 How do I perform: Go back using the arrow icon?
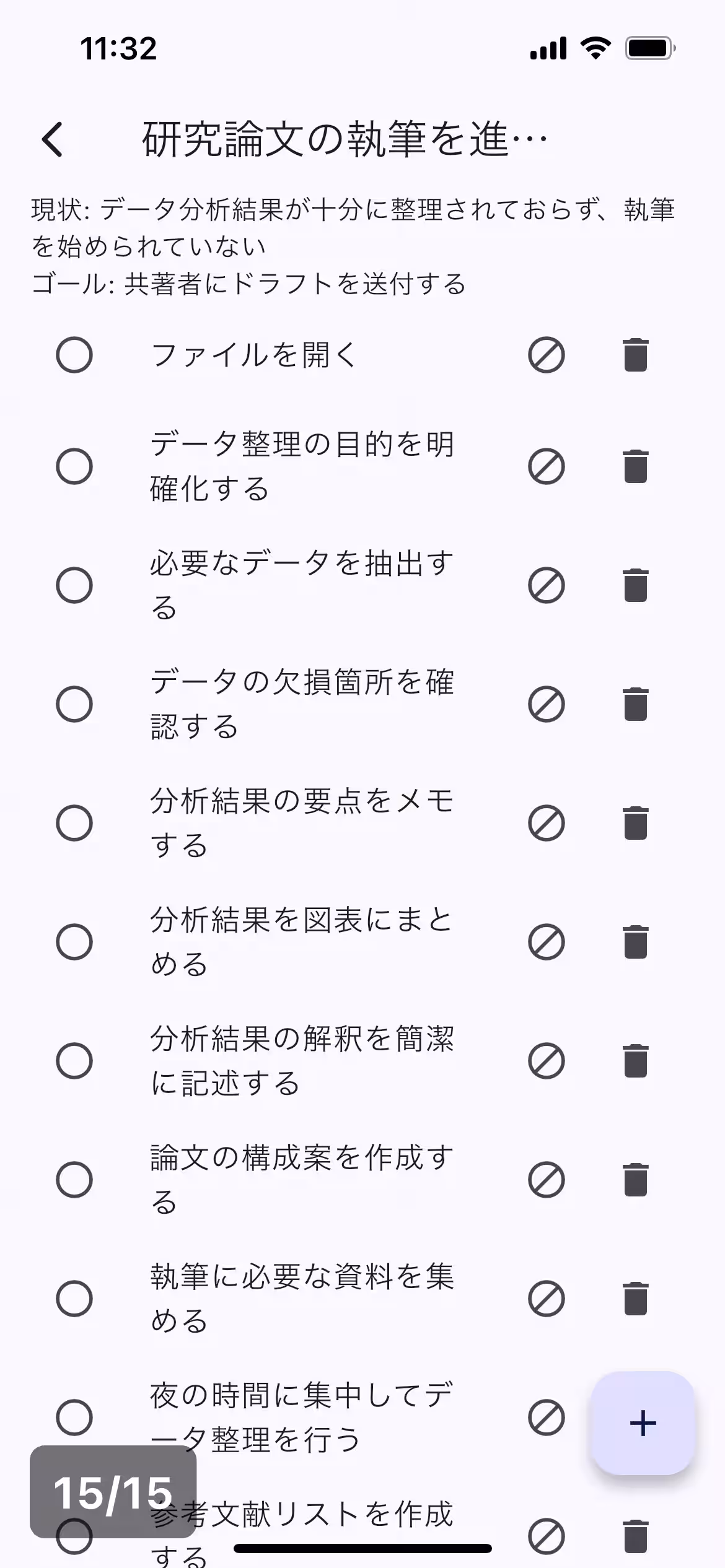(53, 139)
